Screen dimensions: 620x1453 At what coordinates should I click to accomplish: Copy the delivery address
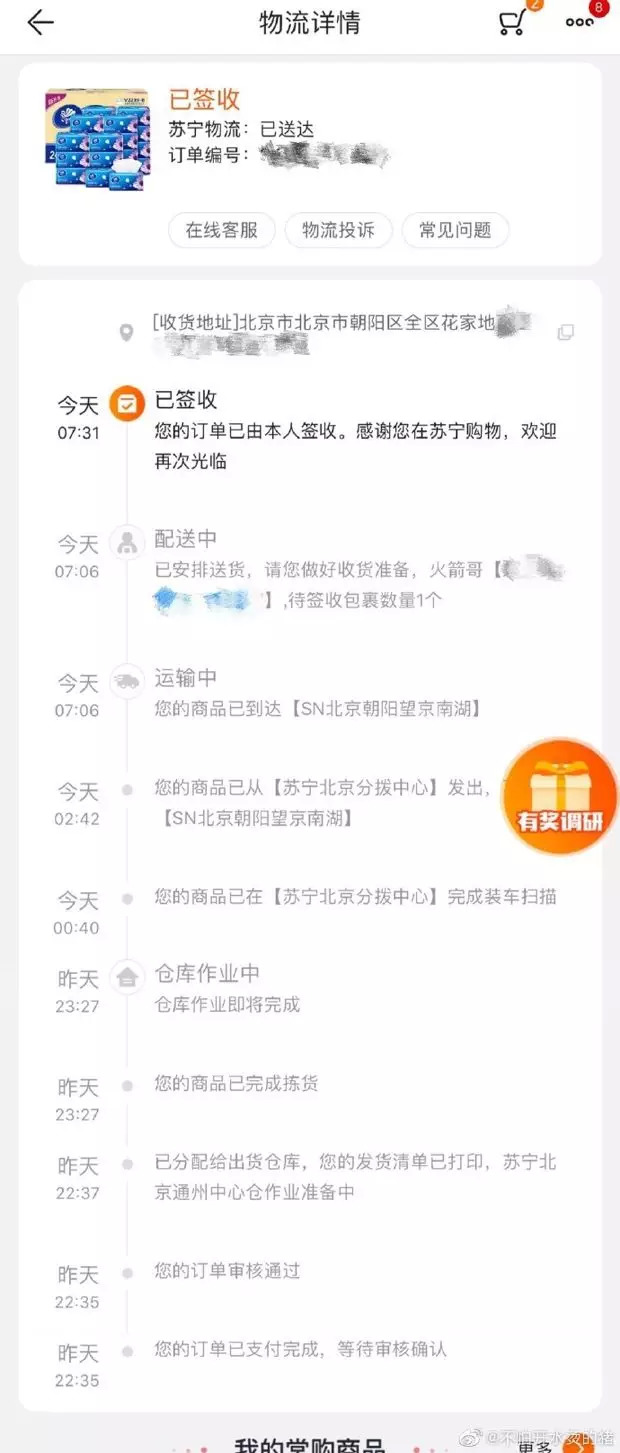(566, 332)
